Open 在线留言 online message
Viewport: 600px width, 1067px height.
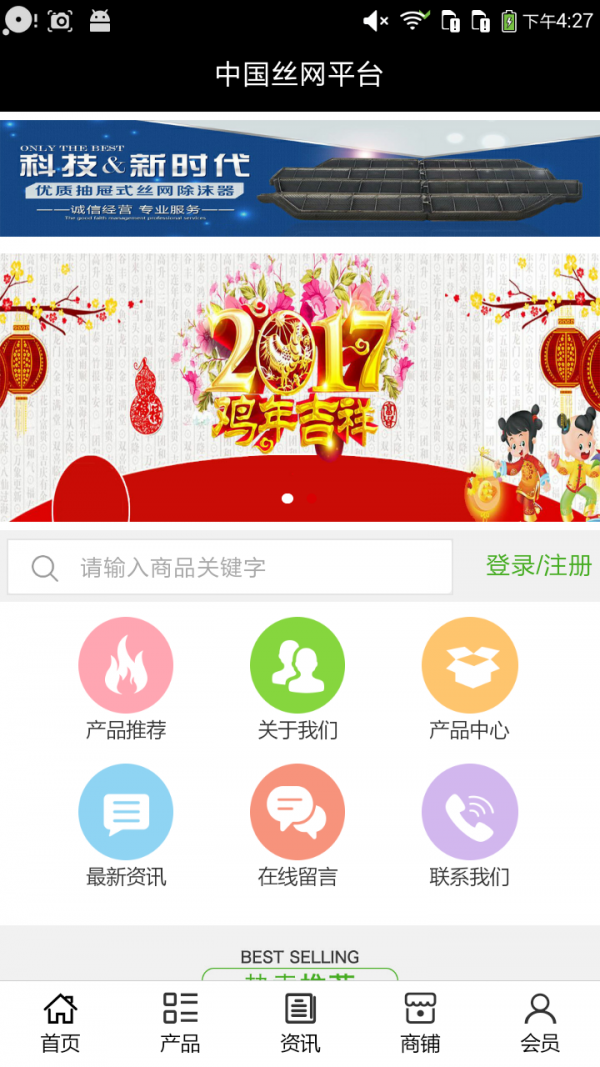pos(297,813)
